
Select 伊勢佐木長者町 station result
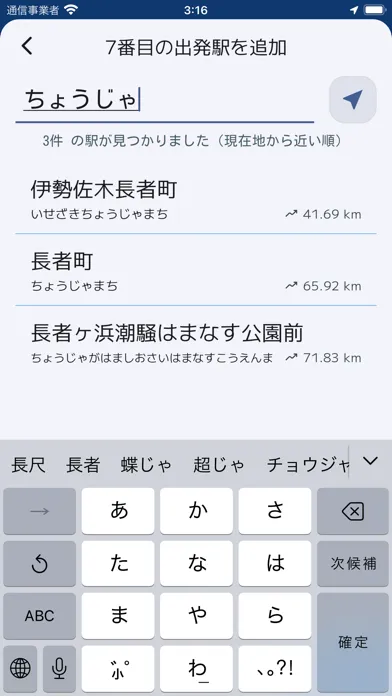point(196,201)
